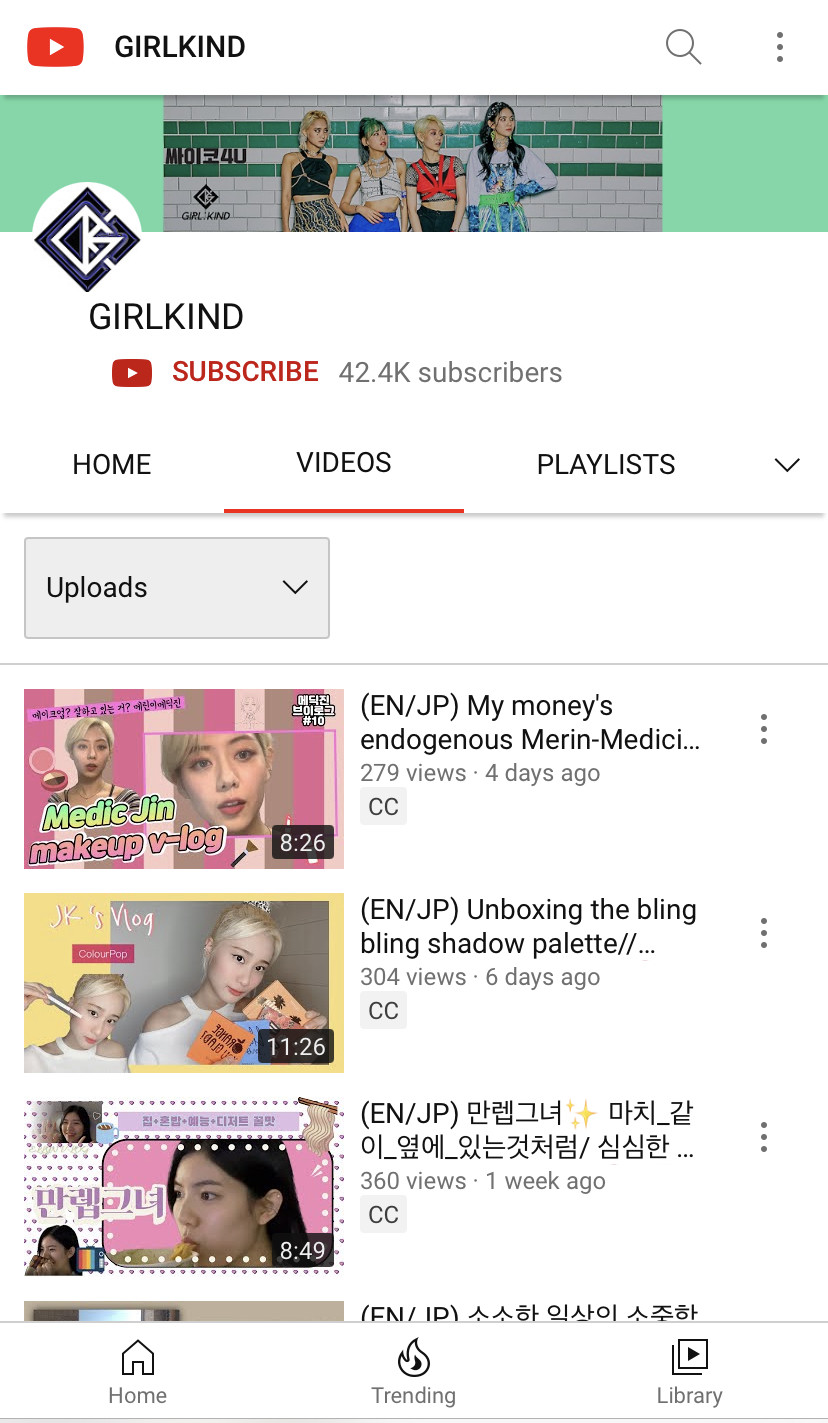Open options for the shadow palette video
This screenshot has width=828, height=1423.
pyautogui.click(x=764, y=933)
